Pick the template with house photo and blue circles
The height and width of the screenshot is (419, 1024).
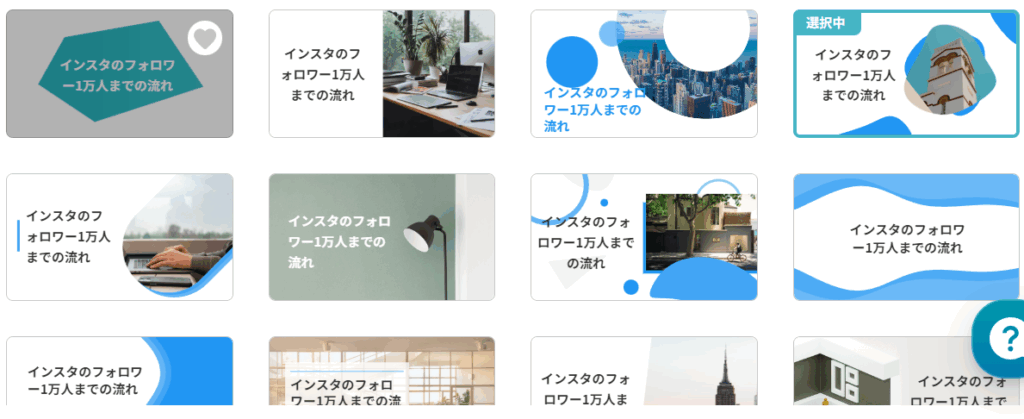643,237
